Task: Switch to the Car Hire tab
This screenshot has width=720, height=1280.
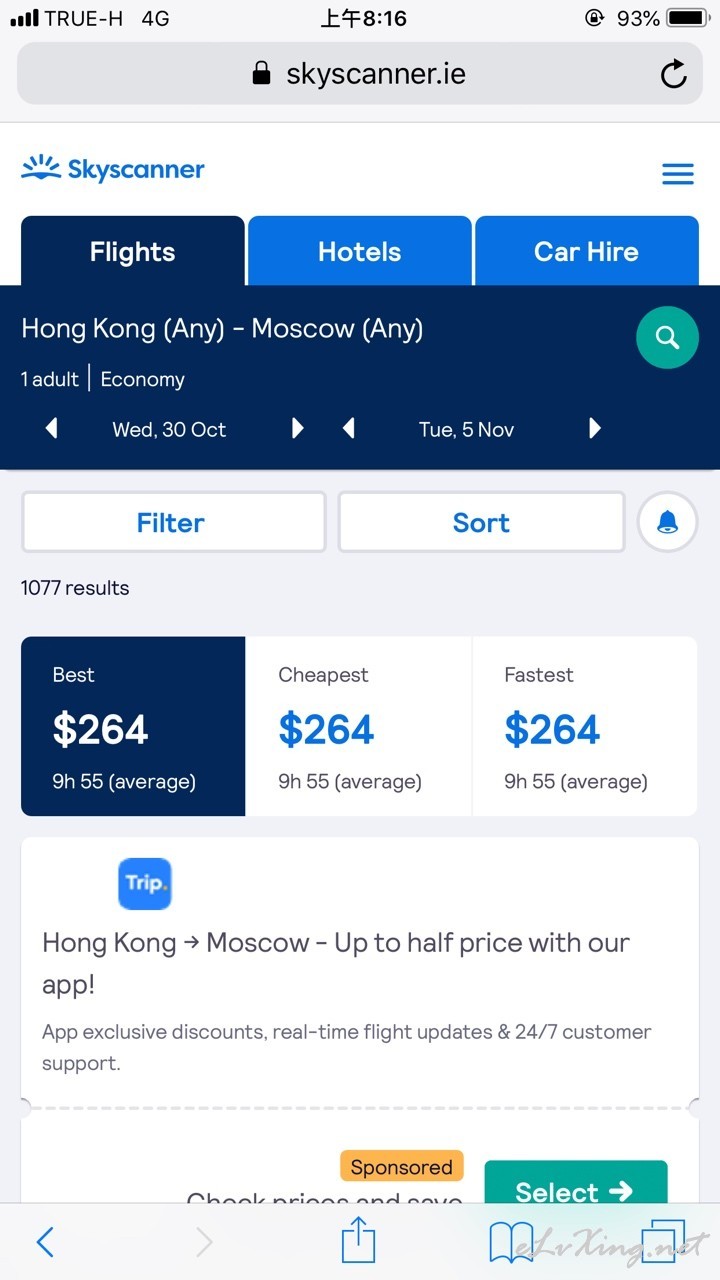Action: pos(586,252)
